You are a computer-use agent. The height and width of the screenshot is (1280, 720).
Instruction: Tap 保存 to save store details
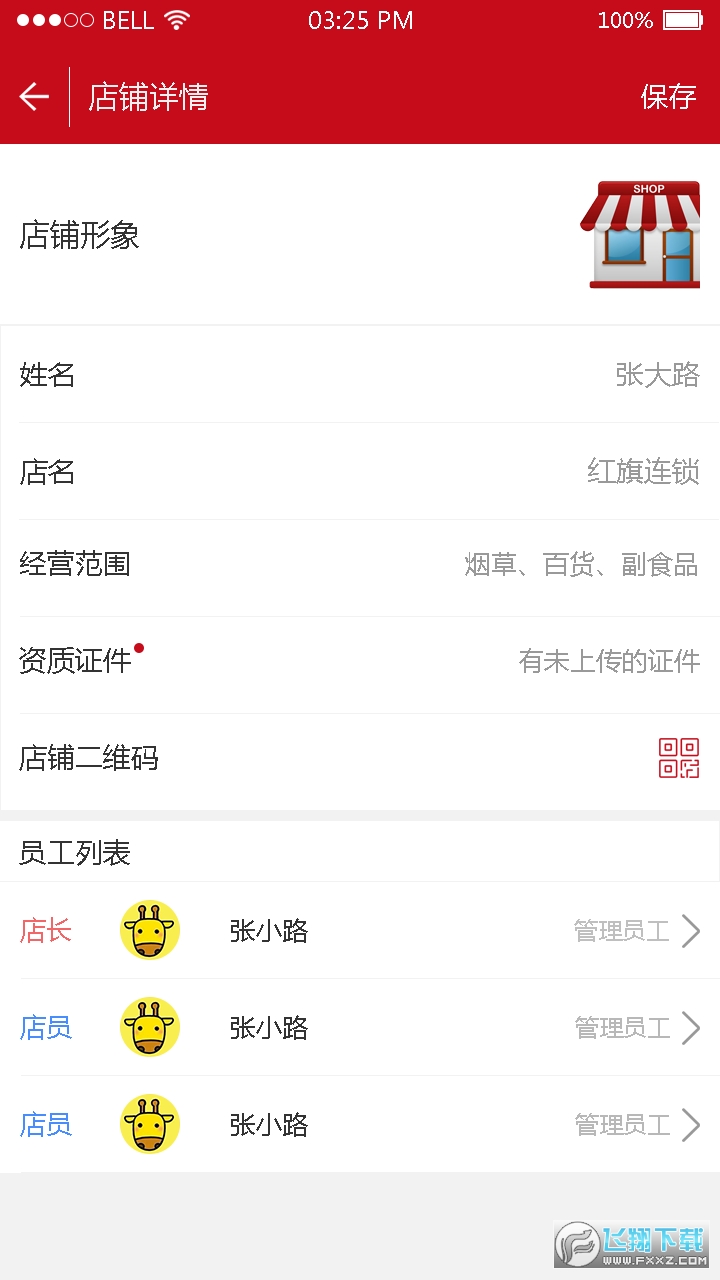coord(668,97)
